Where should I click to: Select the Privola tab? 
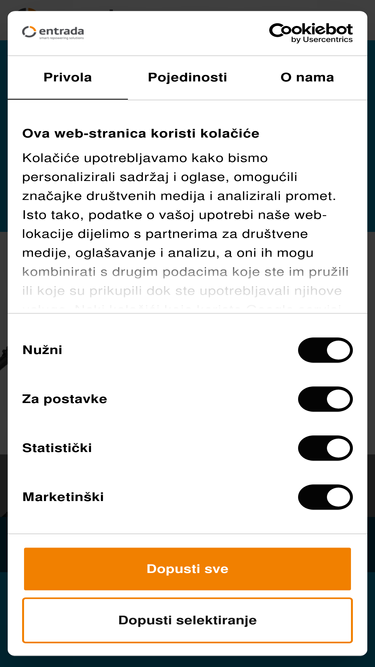(68, 77)
